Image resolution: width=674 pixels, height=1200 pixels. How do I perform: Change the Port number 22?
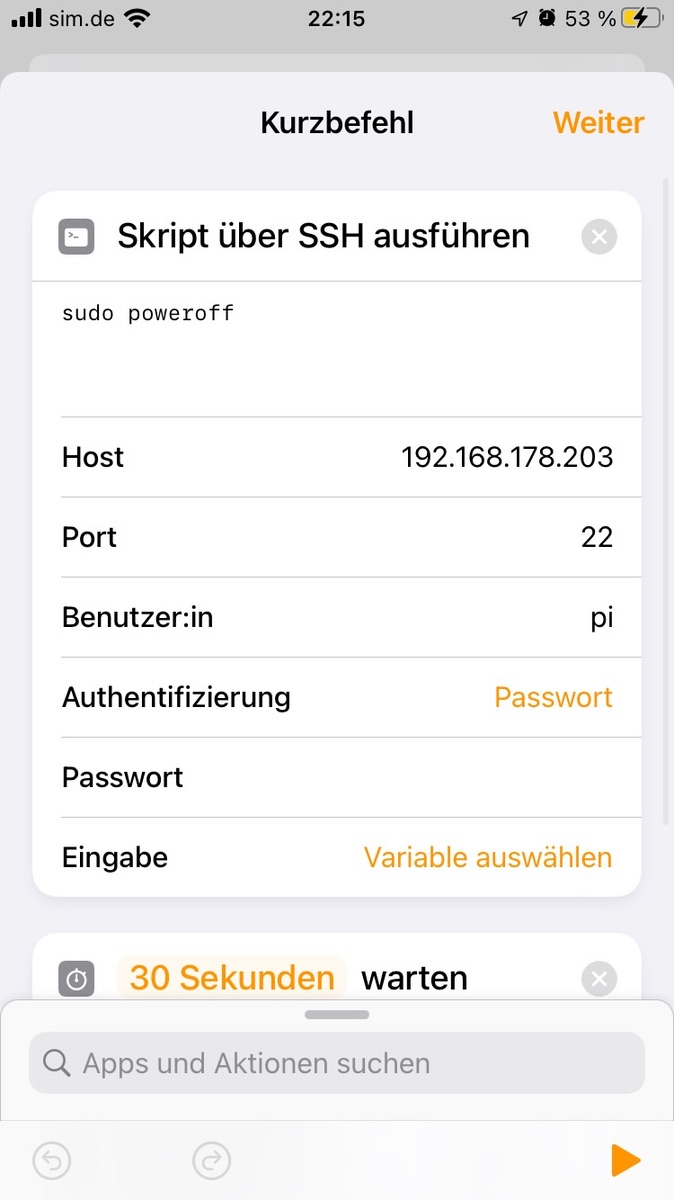(596, 537)
